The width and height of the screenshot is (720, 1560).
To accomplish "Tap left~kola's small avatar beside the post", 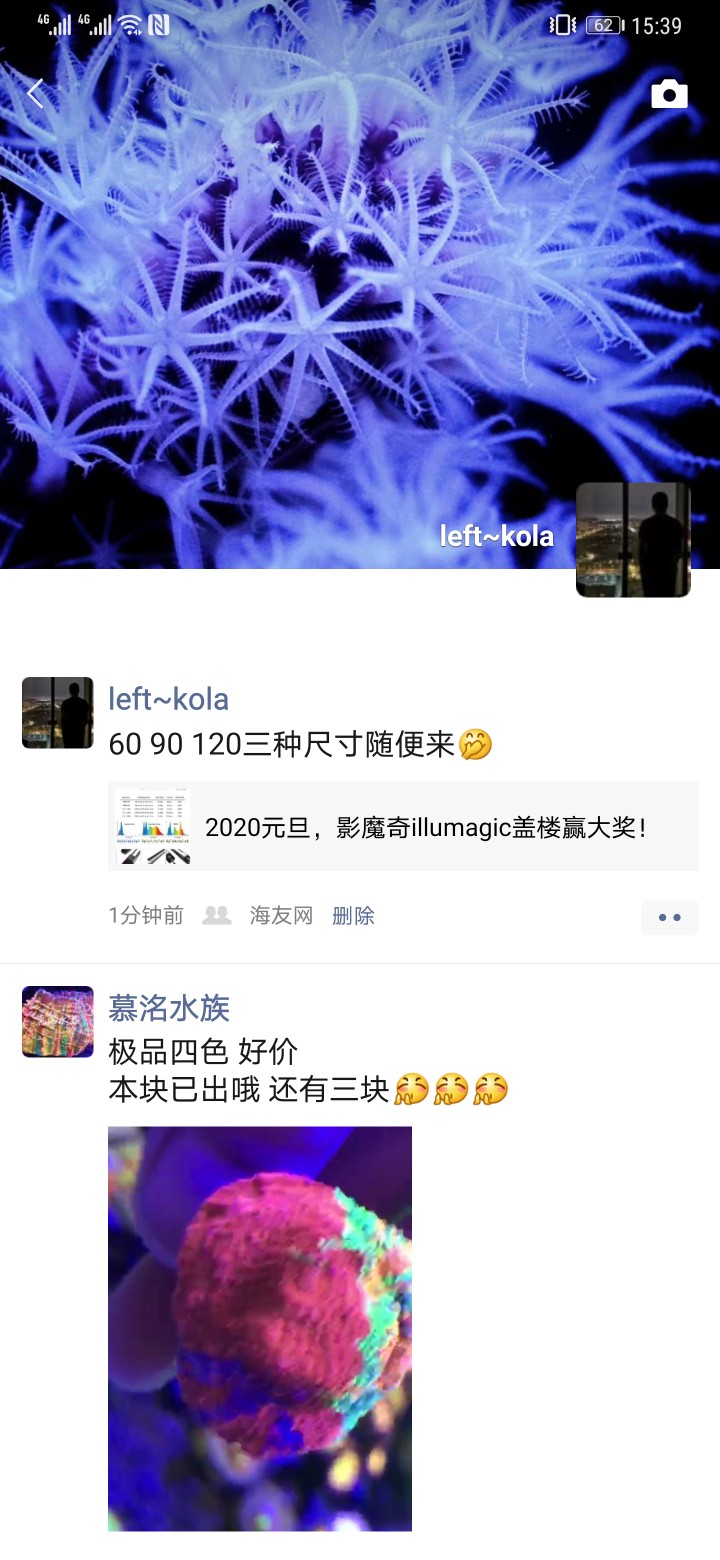I will 57,713.
